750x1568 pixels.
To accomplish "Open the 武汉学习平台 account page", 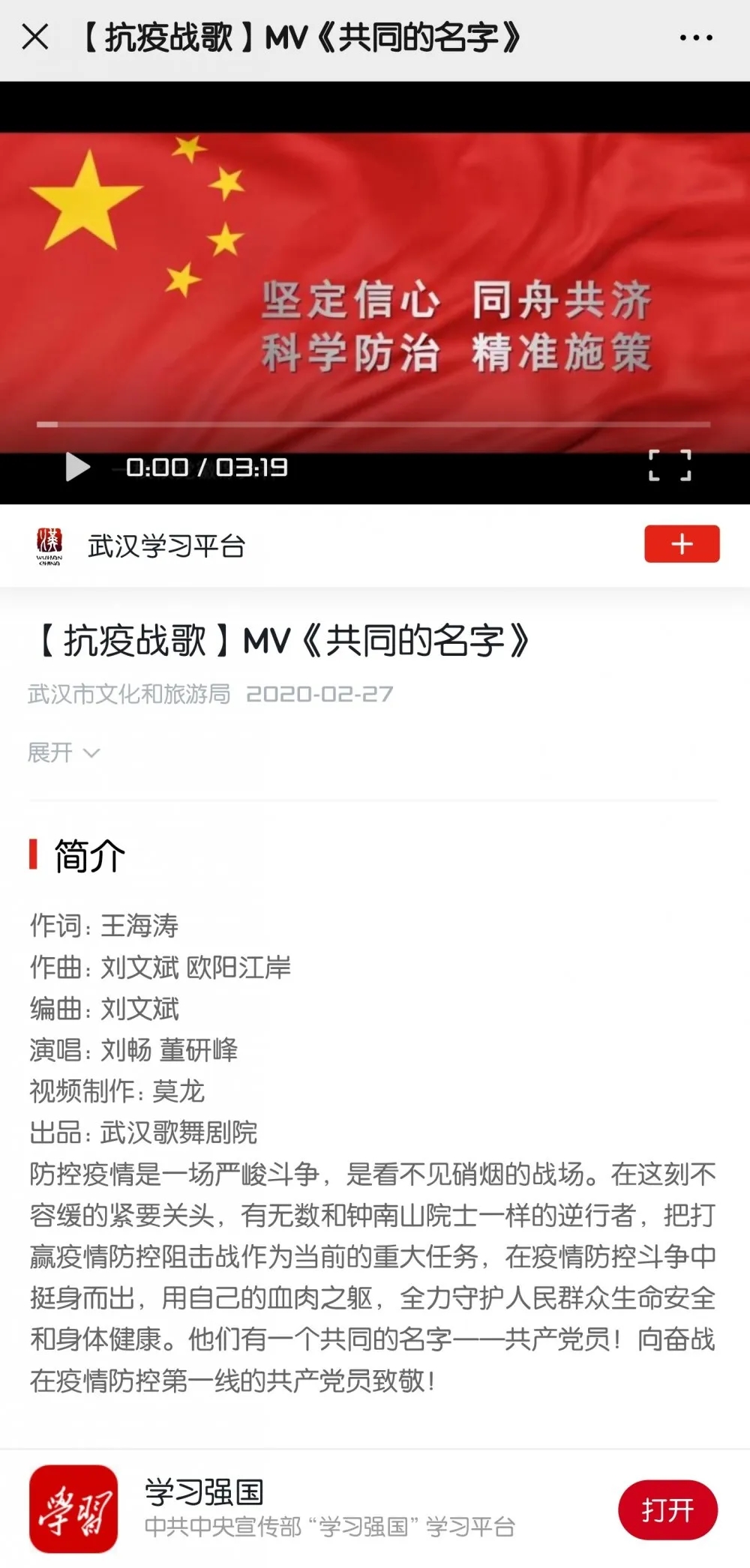I will click(166, 546).
